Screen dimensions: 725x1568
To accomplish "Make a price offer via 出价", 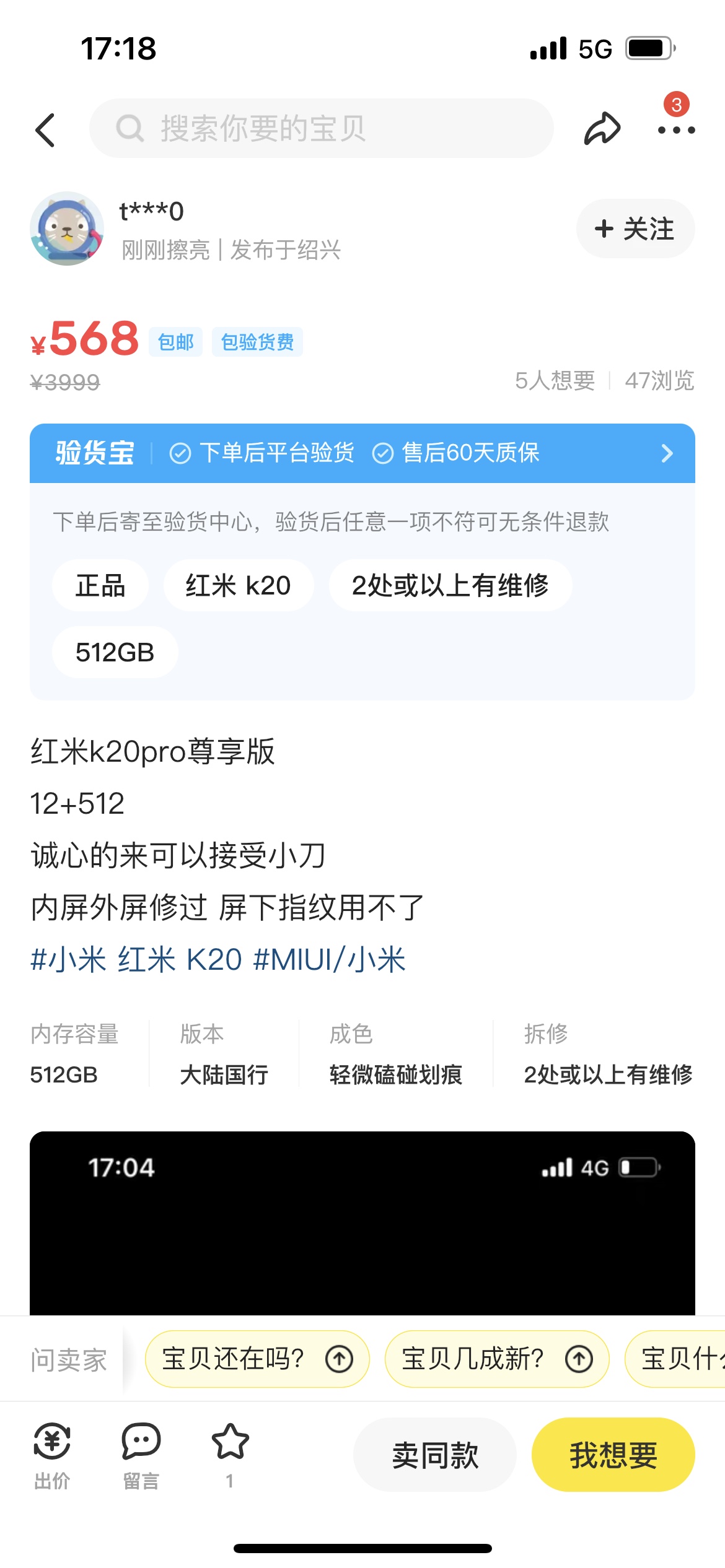I will click(52, 1453).
